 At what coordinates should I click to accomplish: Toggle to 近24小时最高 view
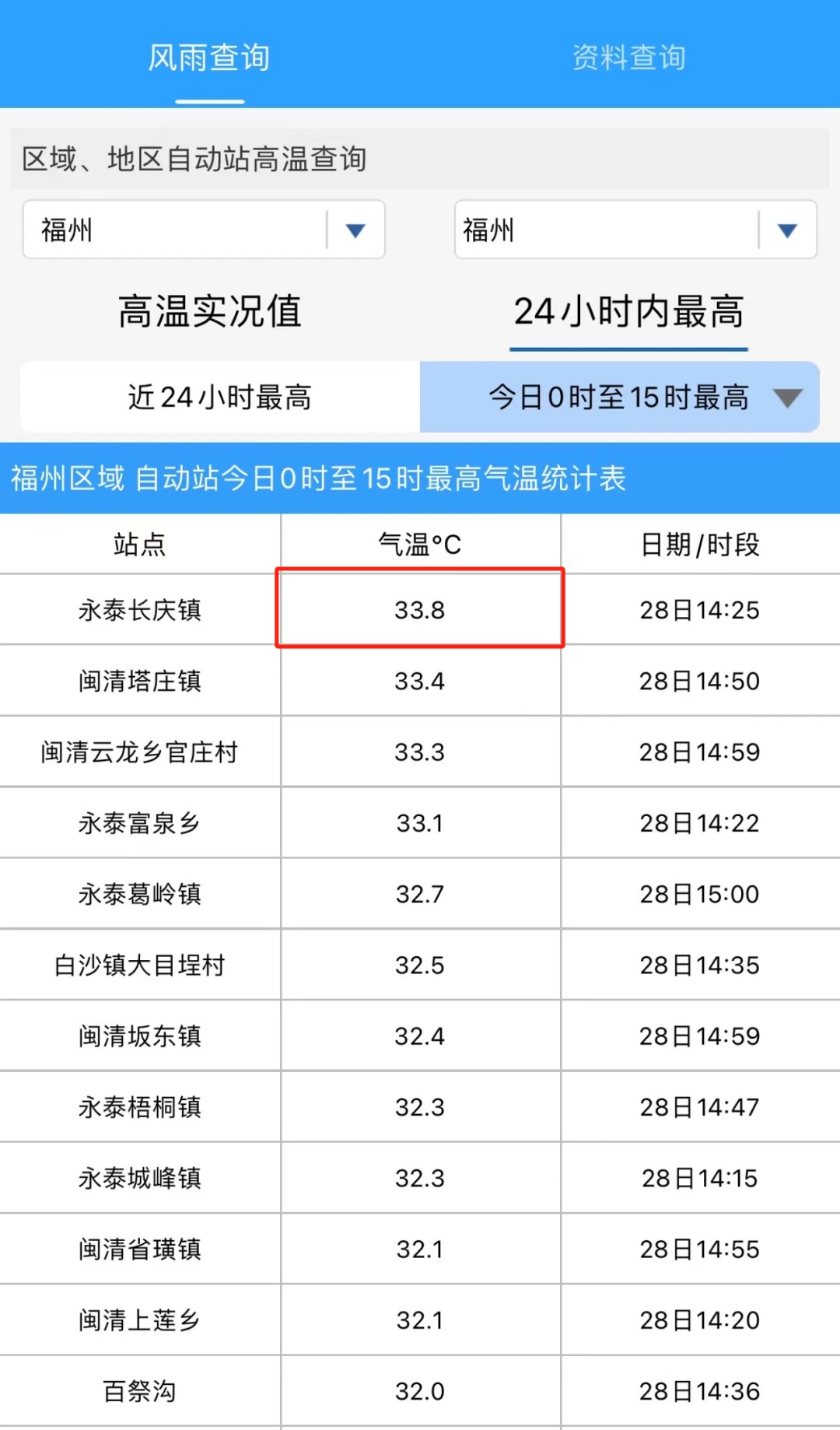click(218, 398)
